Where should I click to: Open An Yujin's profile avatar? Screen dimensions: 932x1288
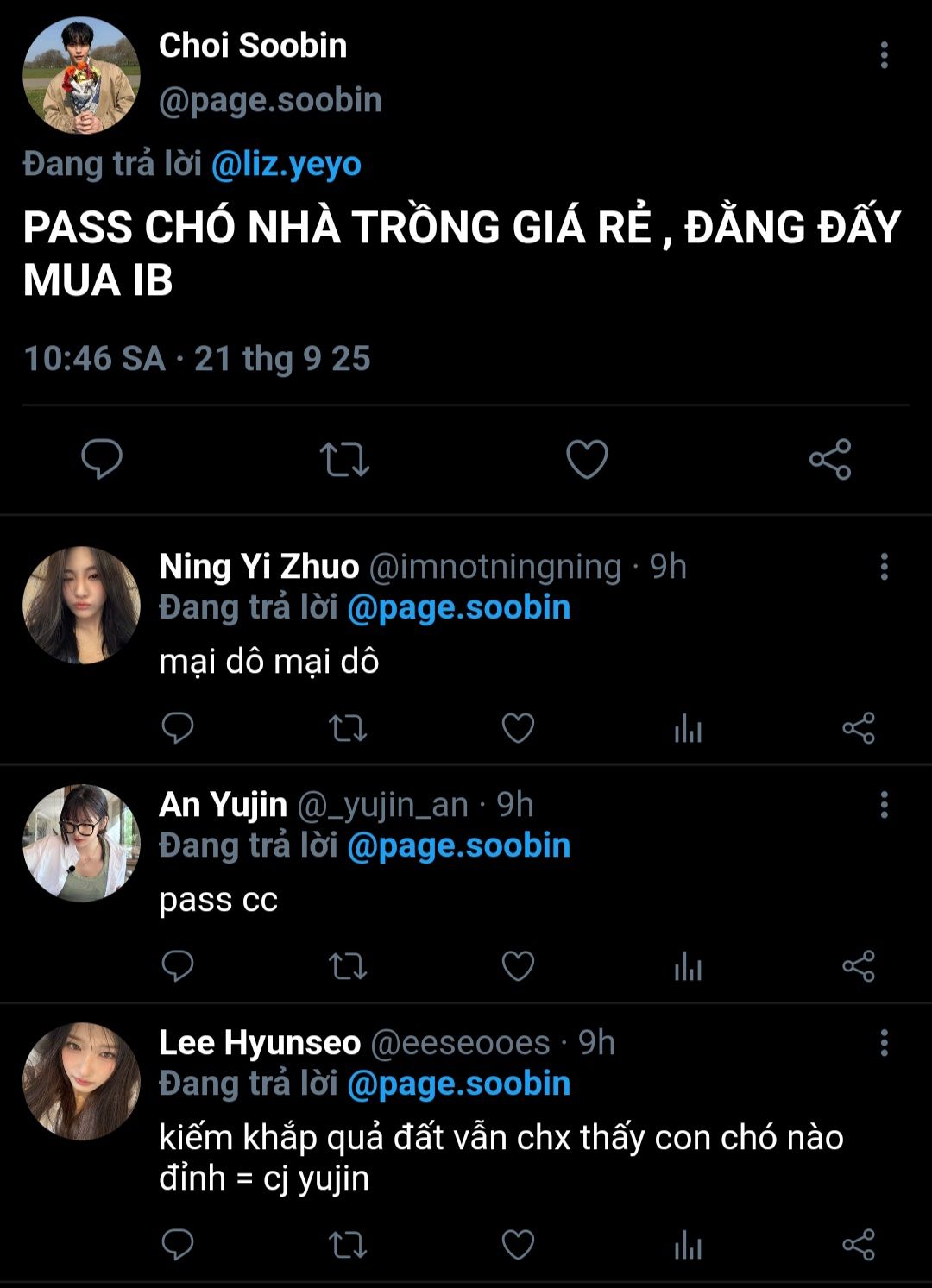point(81,843)
